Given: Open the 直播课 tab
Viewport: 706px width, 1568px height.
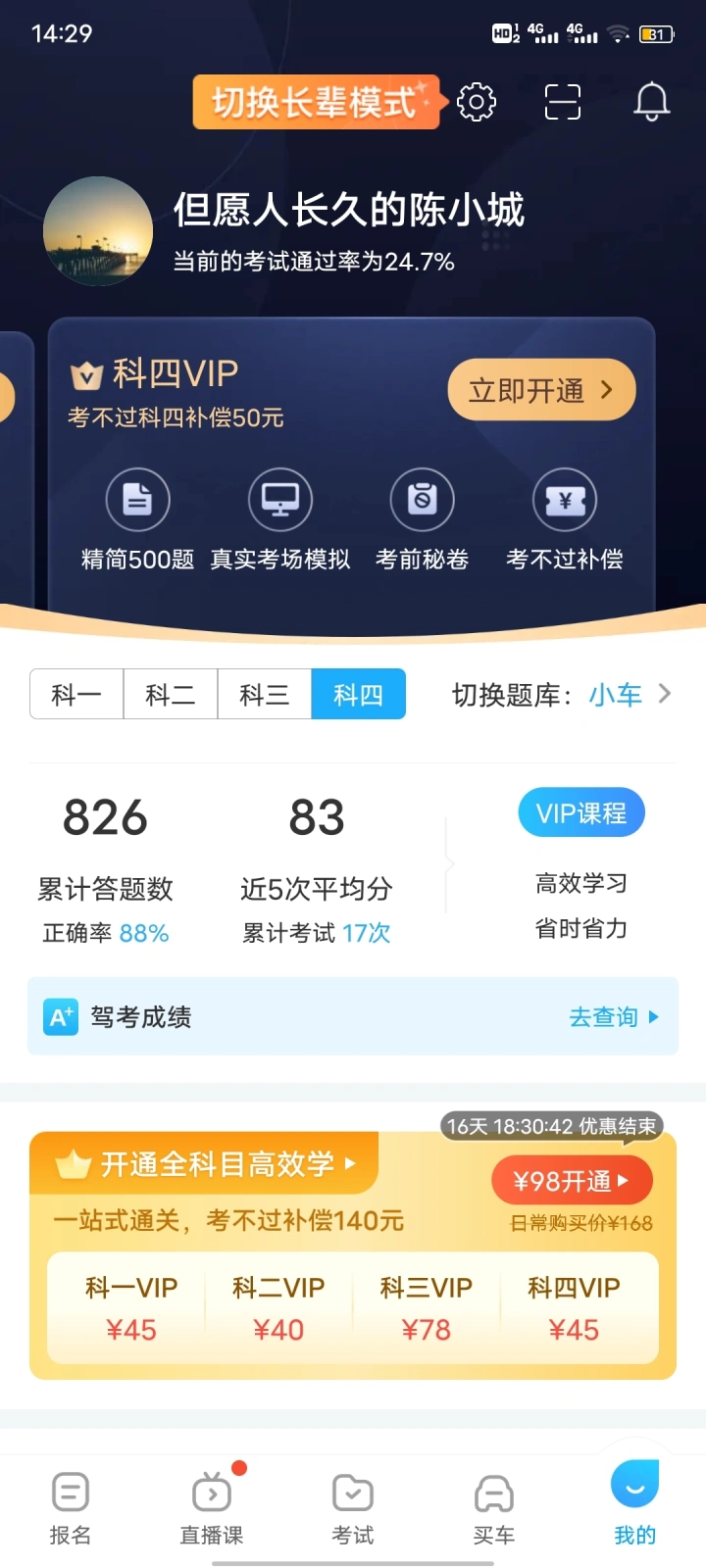Looking at the screenshot, I should pyautogui.click(x=212, y=1509).
